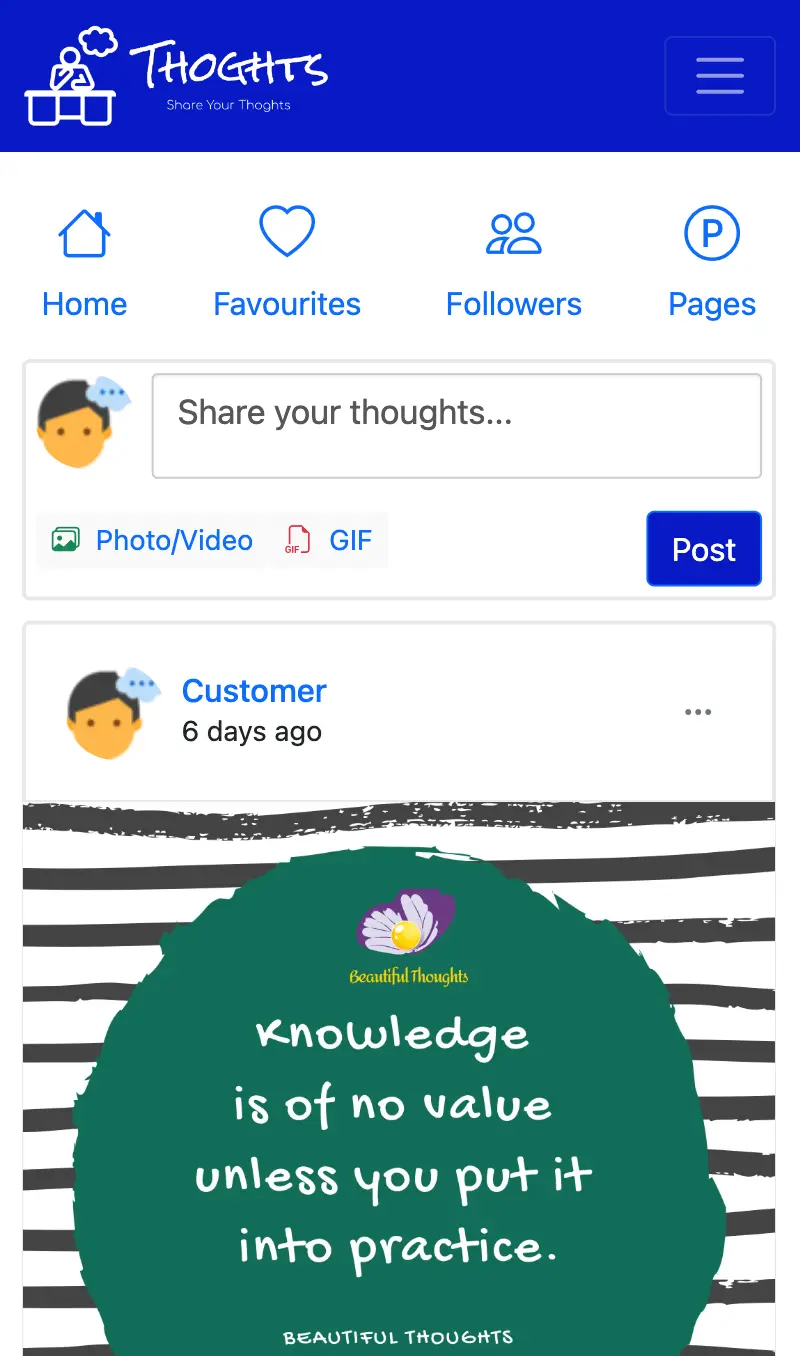Open the three-dot options on Customer's post
Viewport: 800px width, 1356px height.
(x=698, y=713)
